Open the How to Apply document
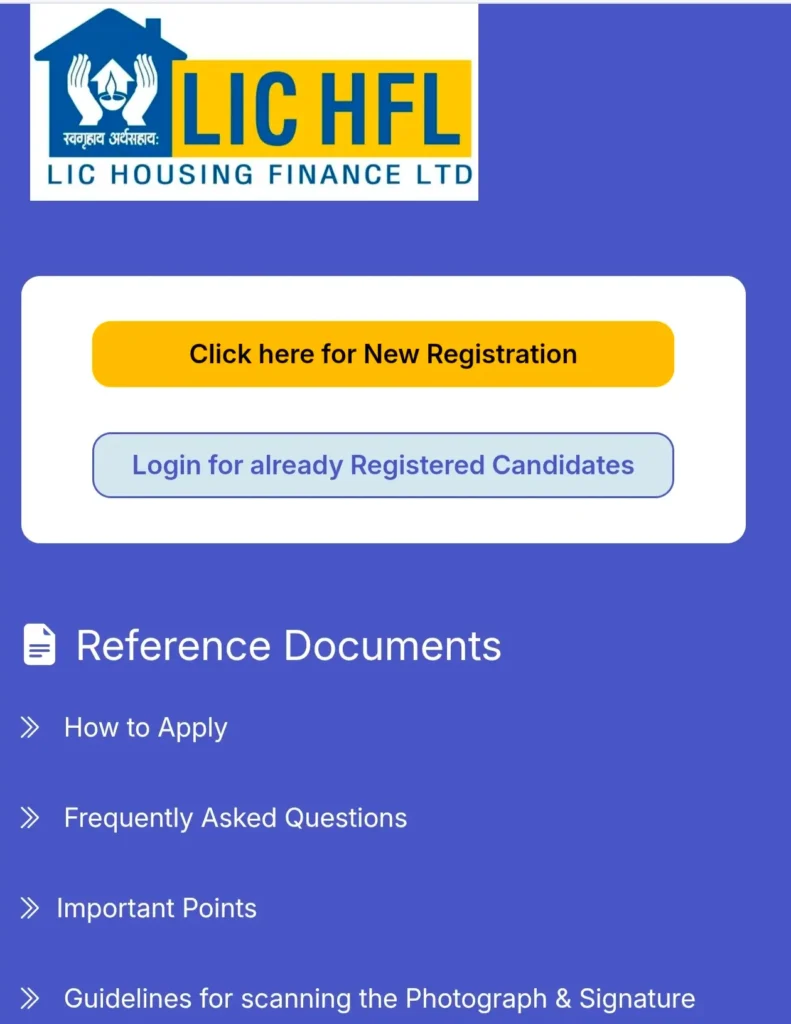 coord(145,728)
